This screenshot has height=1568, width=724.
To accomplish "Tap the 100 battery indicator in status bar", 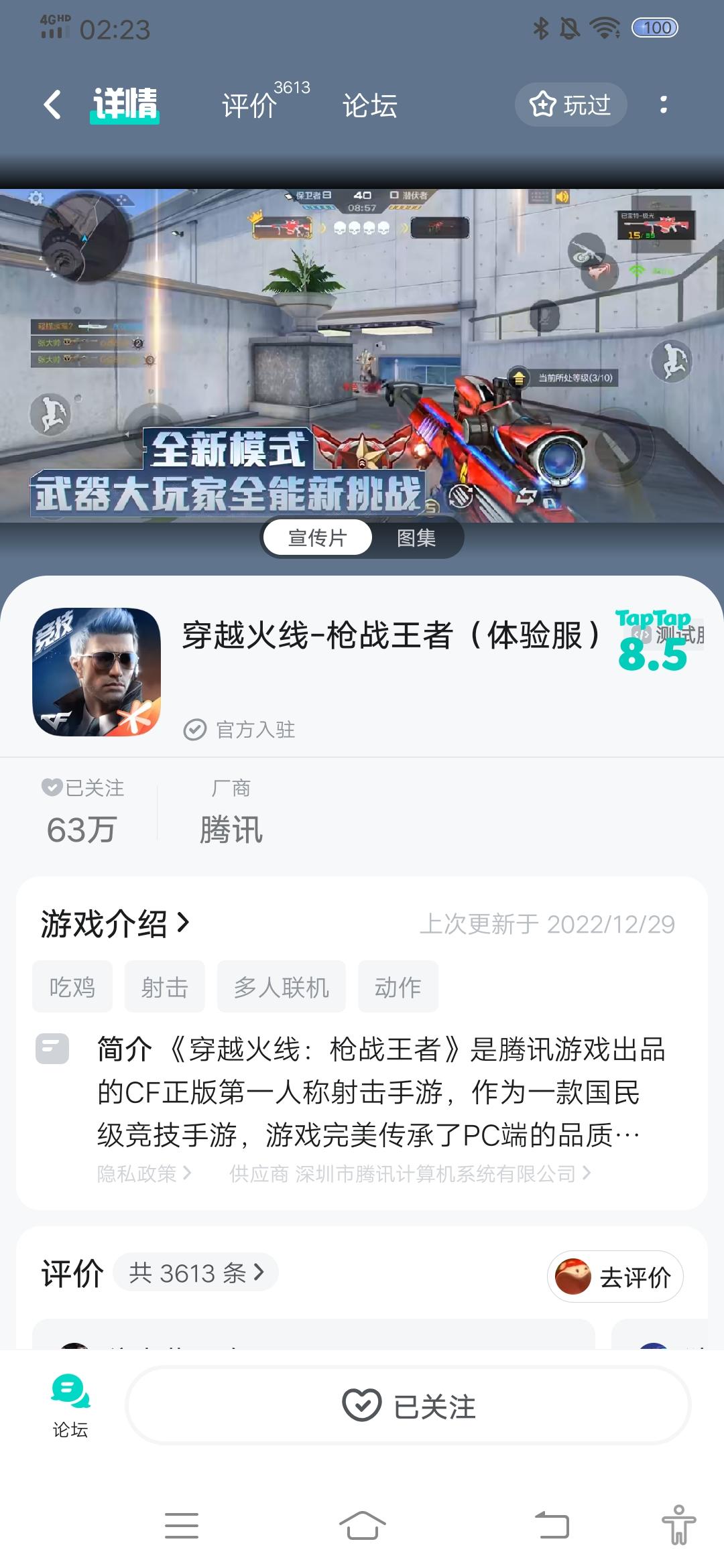I will tap(655, 27).
